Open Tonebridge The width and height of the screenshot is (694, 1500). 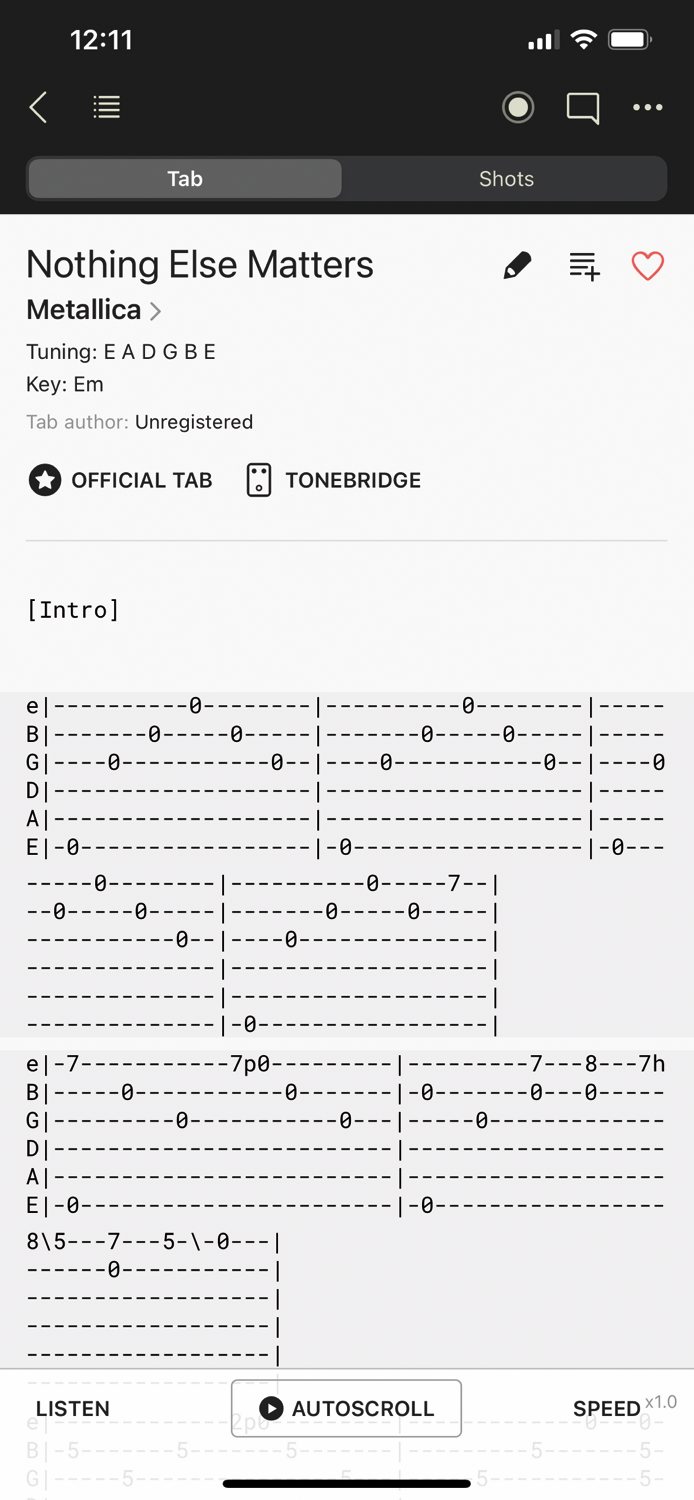point(333,480)
